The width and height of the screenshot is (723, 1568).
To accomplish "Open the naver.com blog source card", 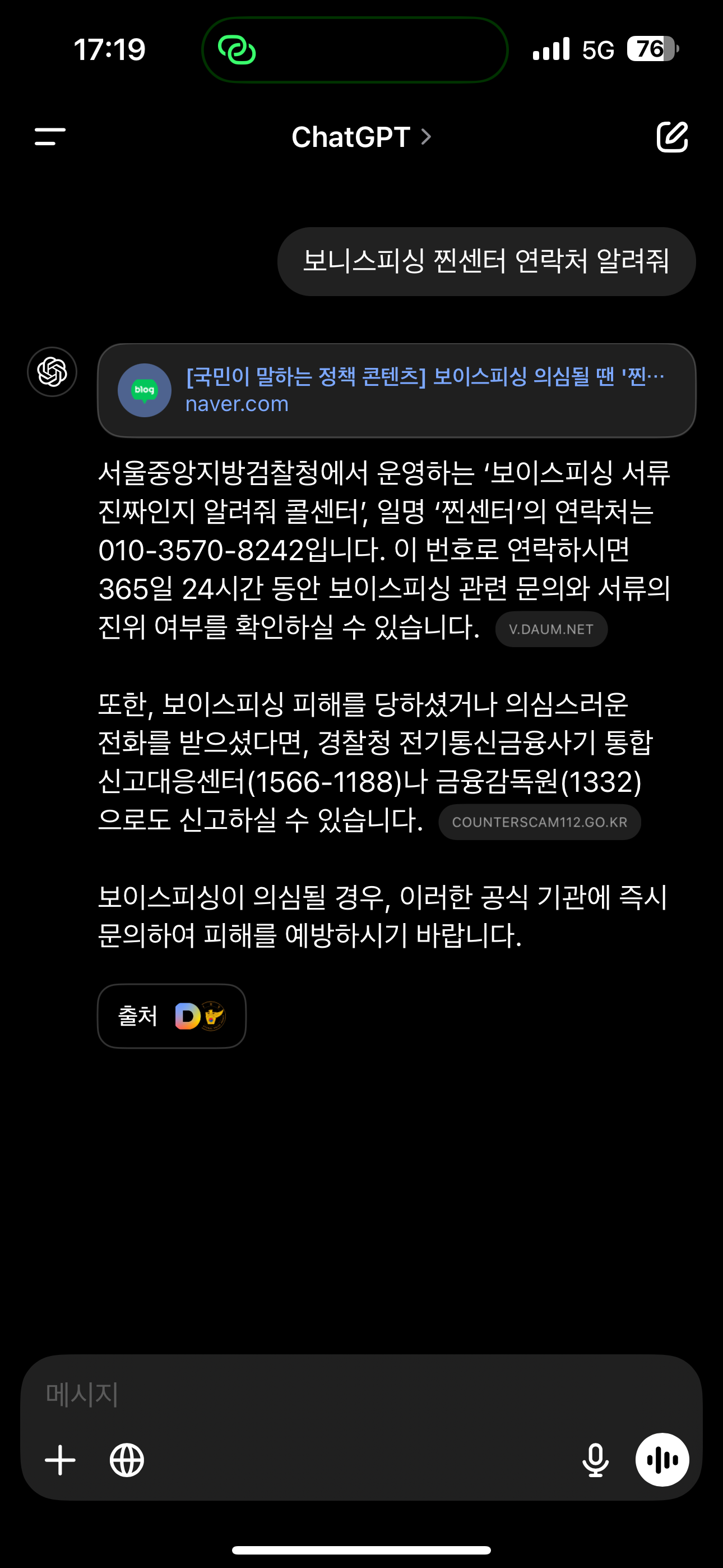I will 396,390.
